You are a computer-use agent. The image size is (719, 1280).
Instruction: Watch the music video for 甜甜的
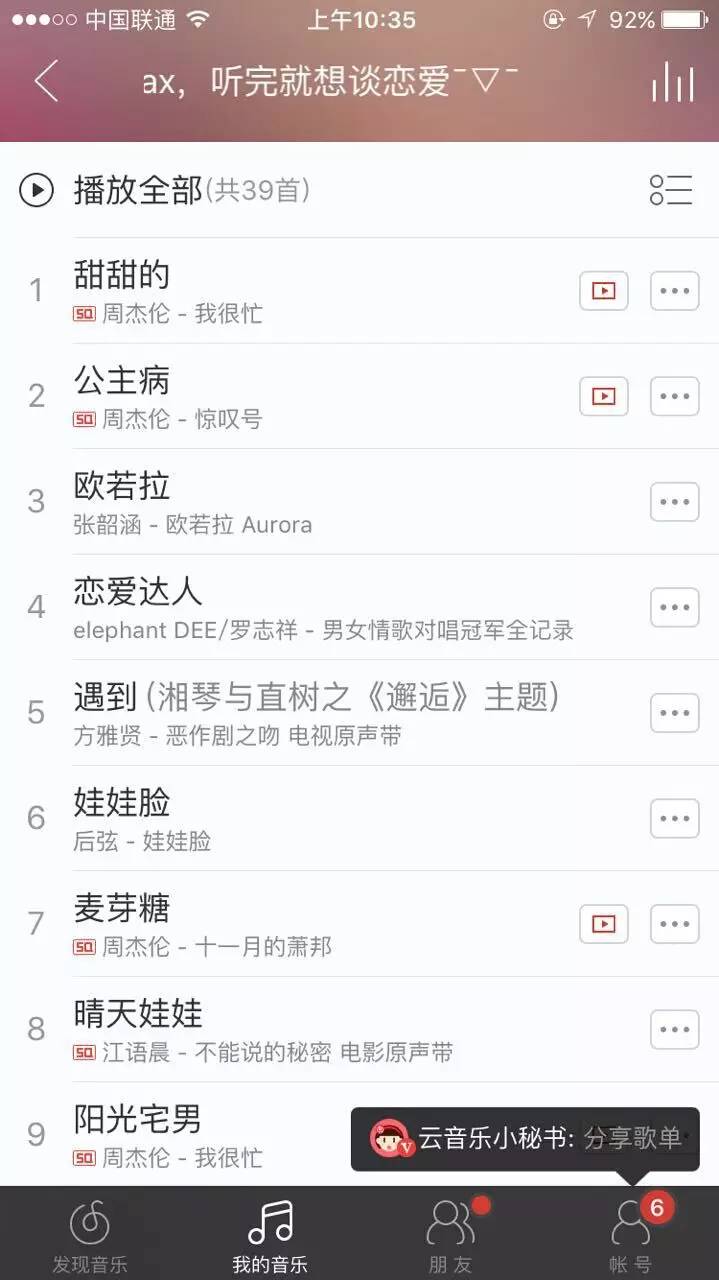604,291
